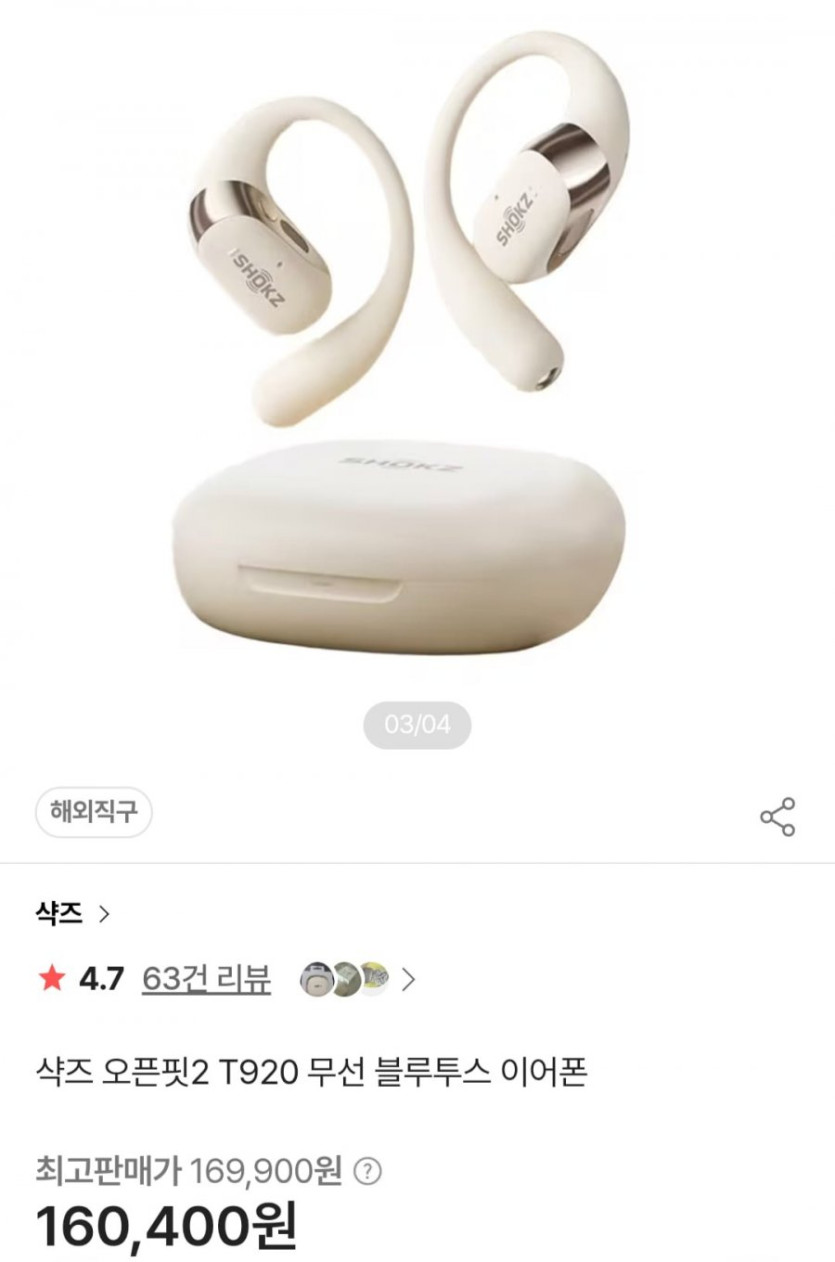Show 최고판매가 info via question mark
The image size is (835, 1262).
[x=369, y=1169]
